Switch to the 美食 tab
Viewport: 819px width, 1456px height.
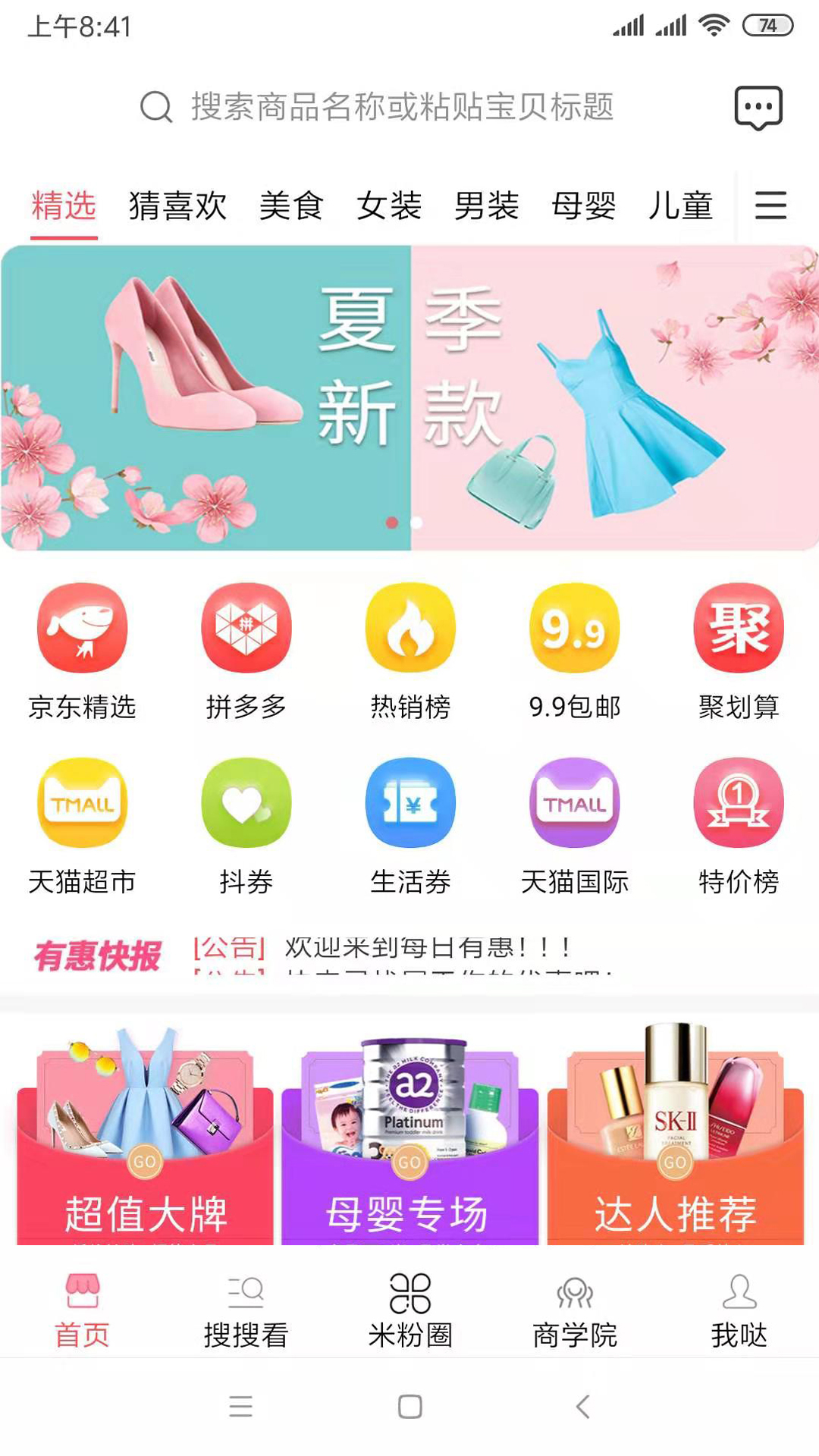pos(291,206)
